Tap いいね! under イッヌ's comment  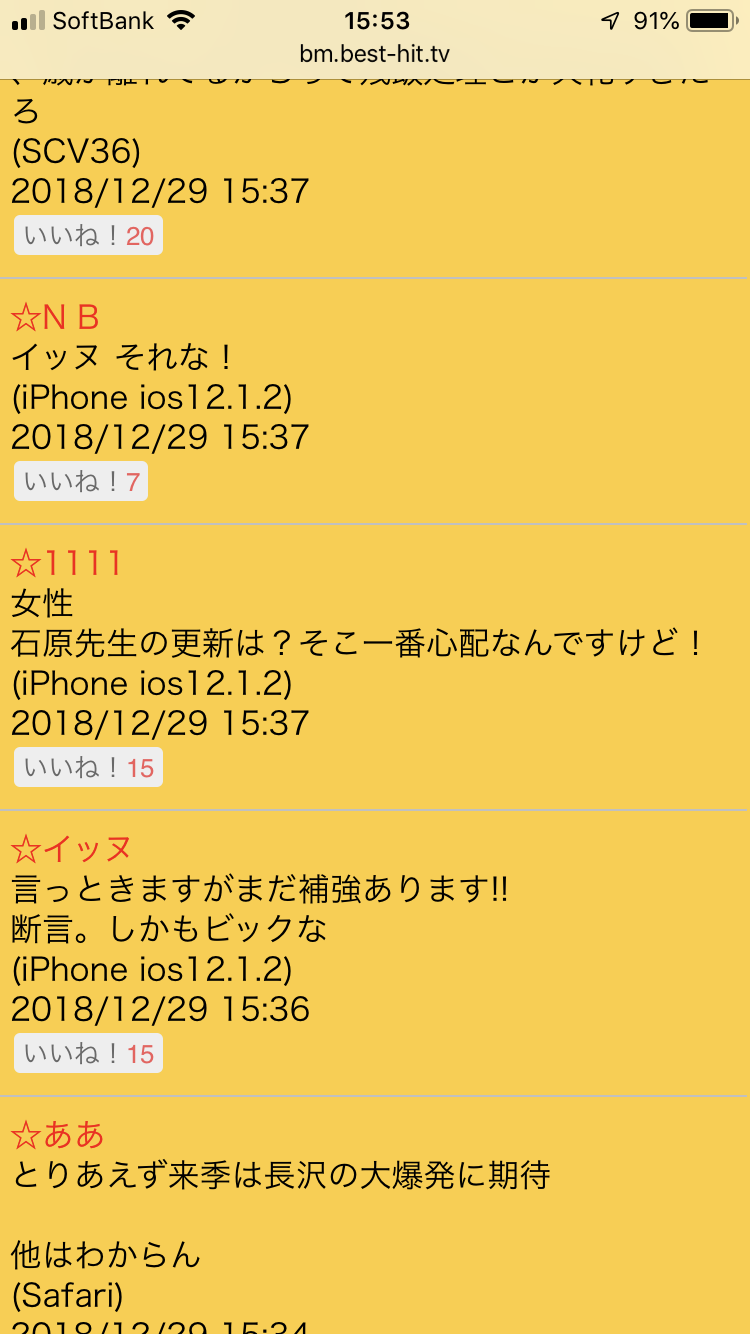pyautogui.click(x=88, y=1054)
